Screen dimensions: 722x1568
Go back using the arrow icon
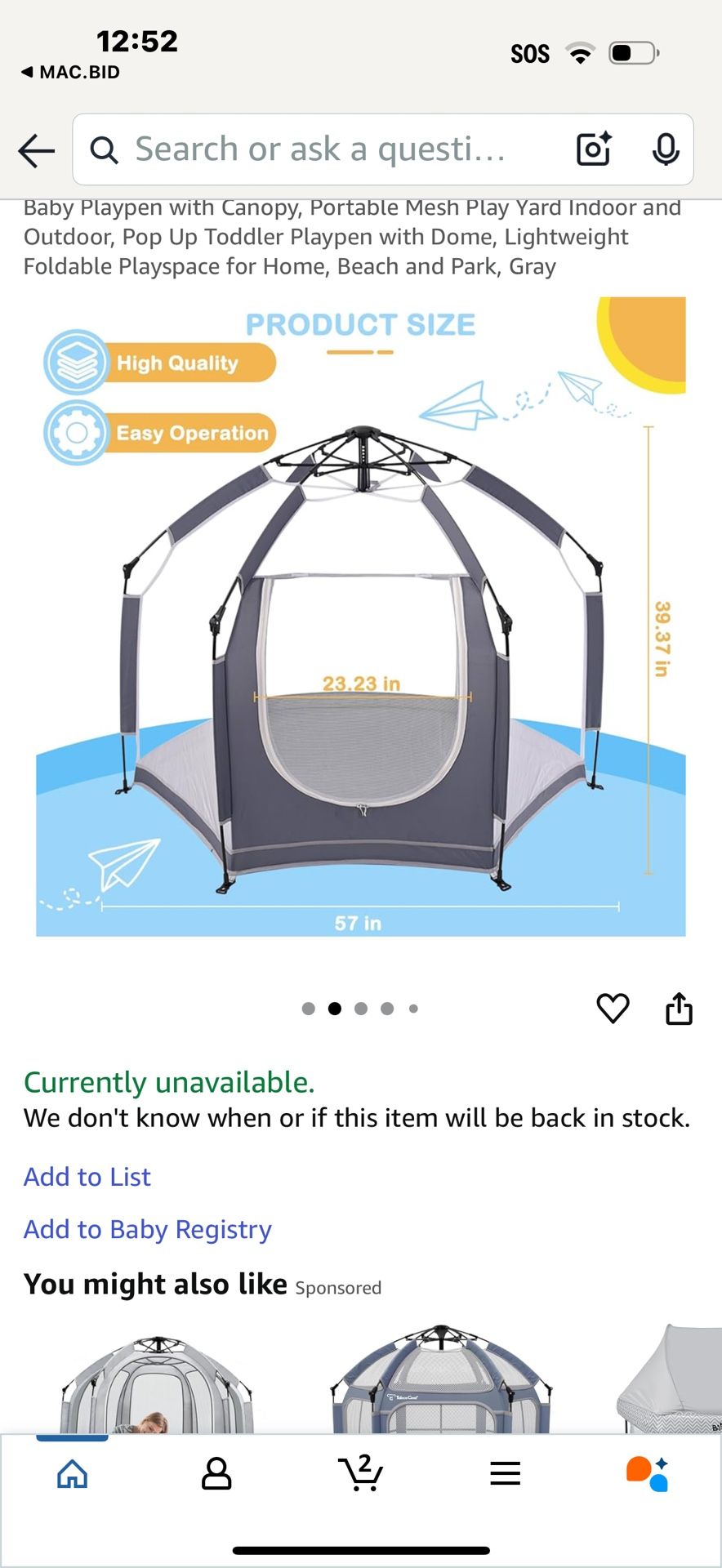[37, 151]
